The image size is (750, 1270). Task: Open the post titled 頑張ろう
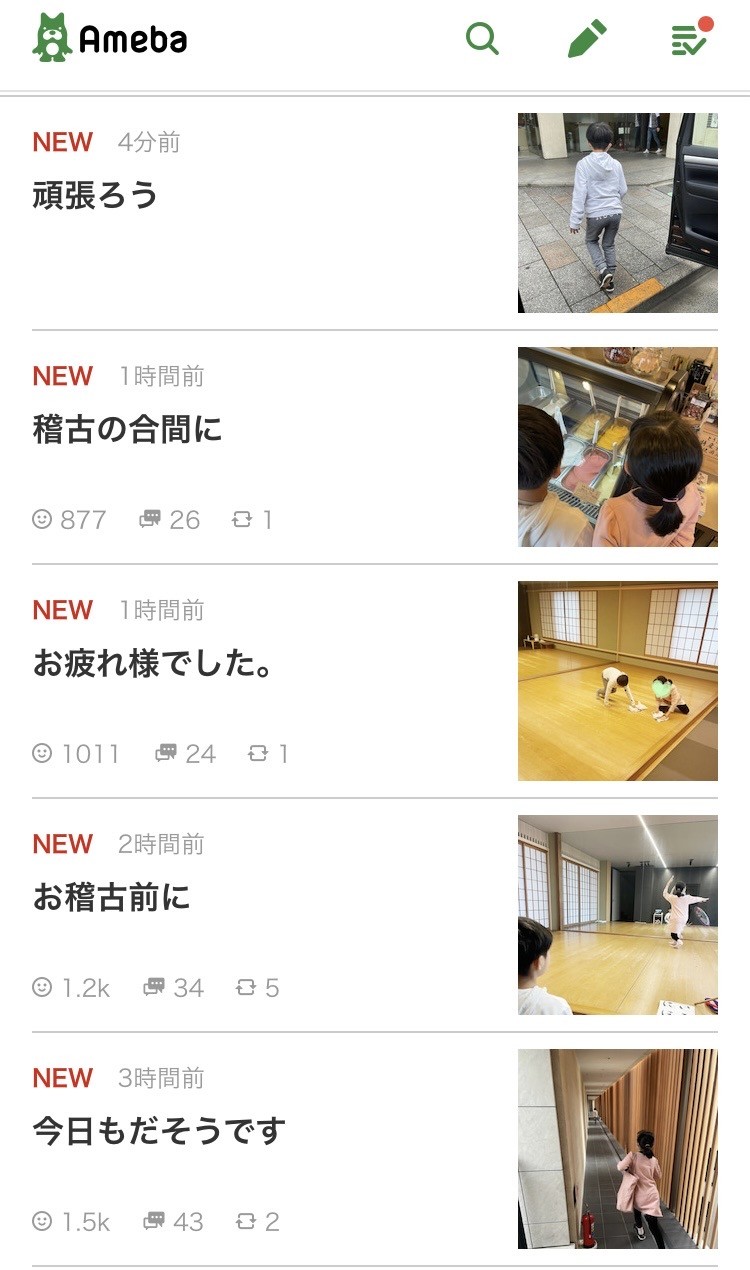point(96,195)
